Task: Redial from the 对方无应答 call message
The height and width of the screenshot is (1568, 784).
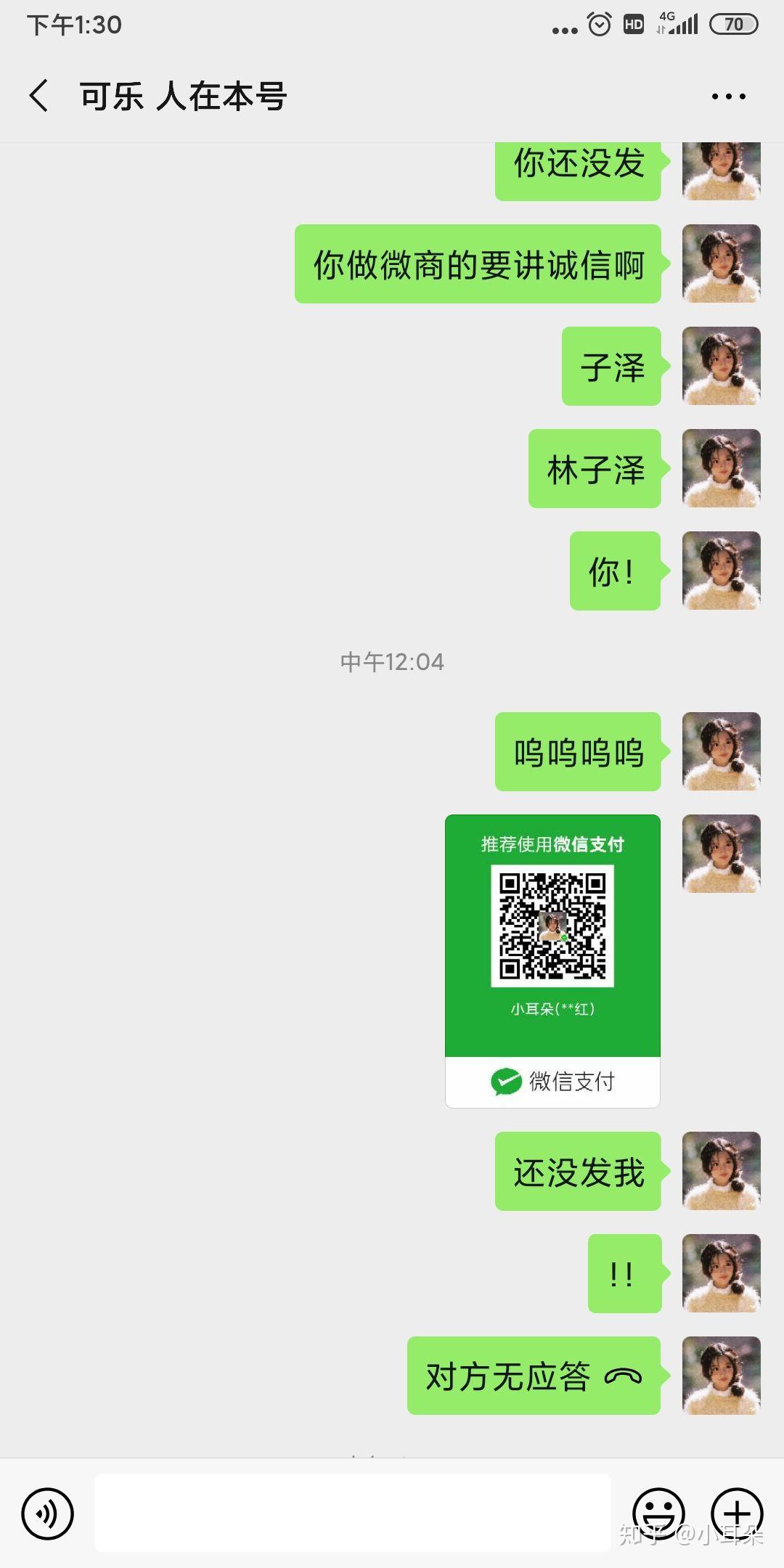Action: [x=534, y=1376]
